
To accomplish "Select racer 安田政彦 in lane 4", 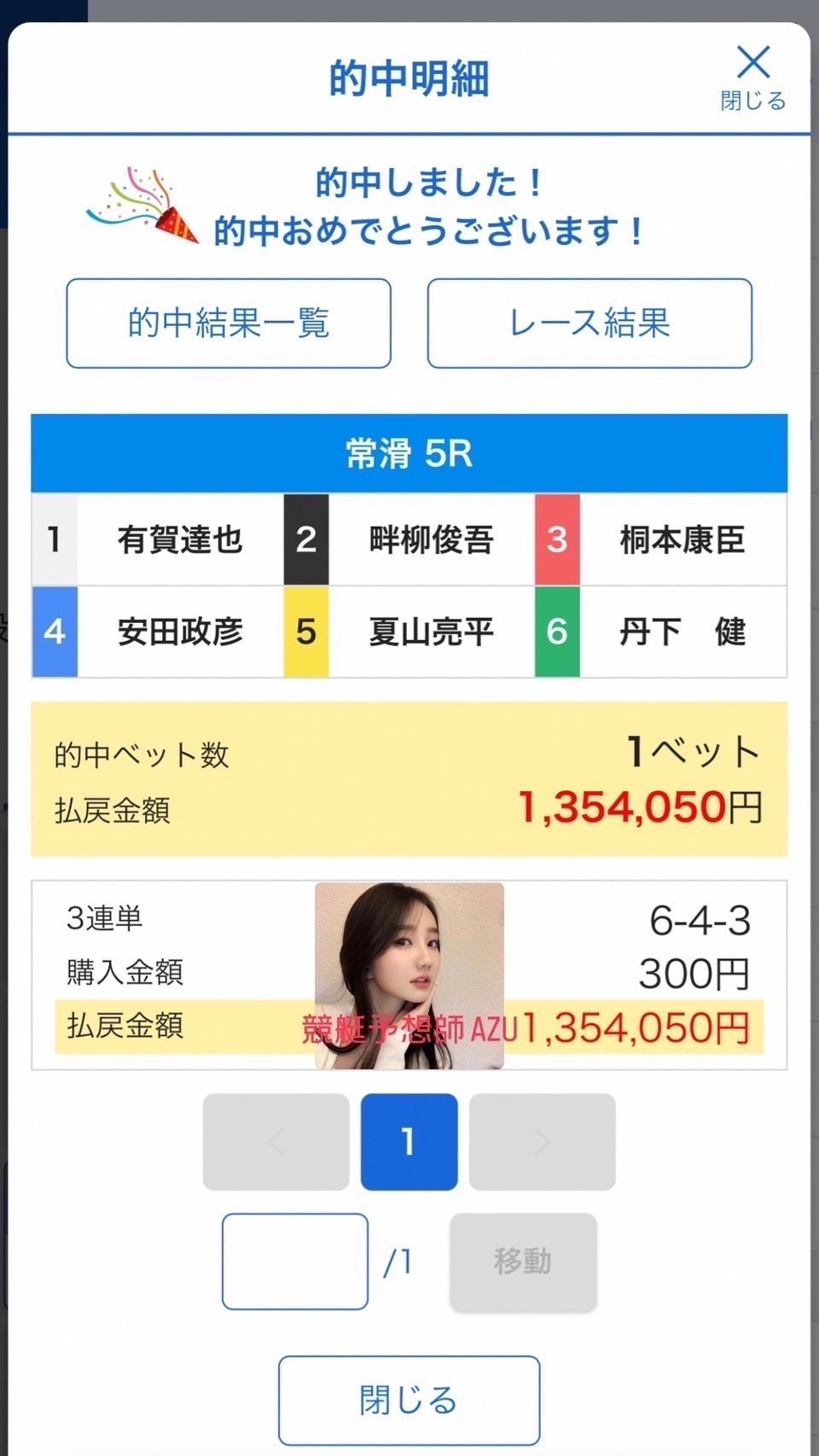I will 181,632.
